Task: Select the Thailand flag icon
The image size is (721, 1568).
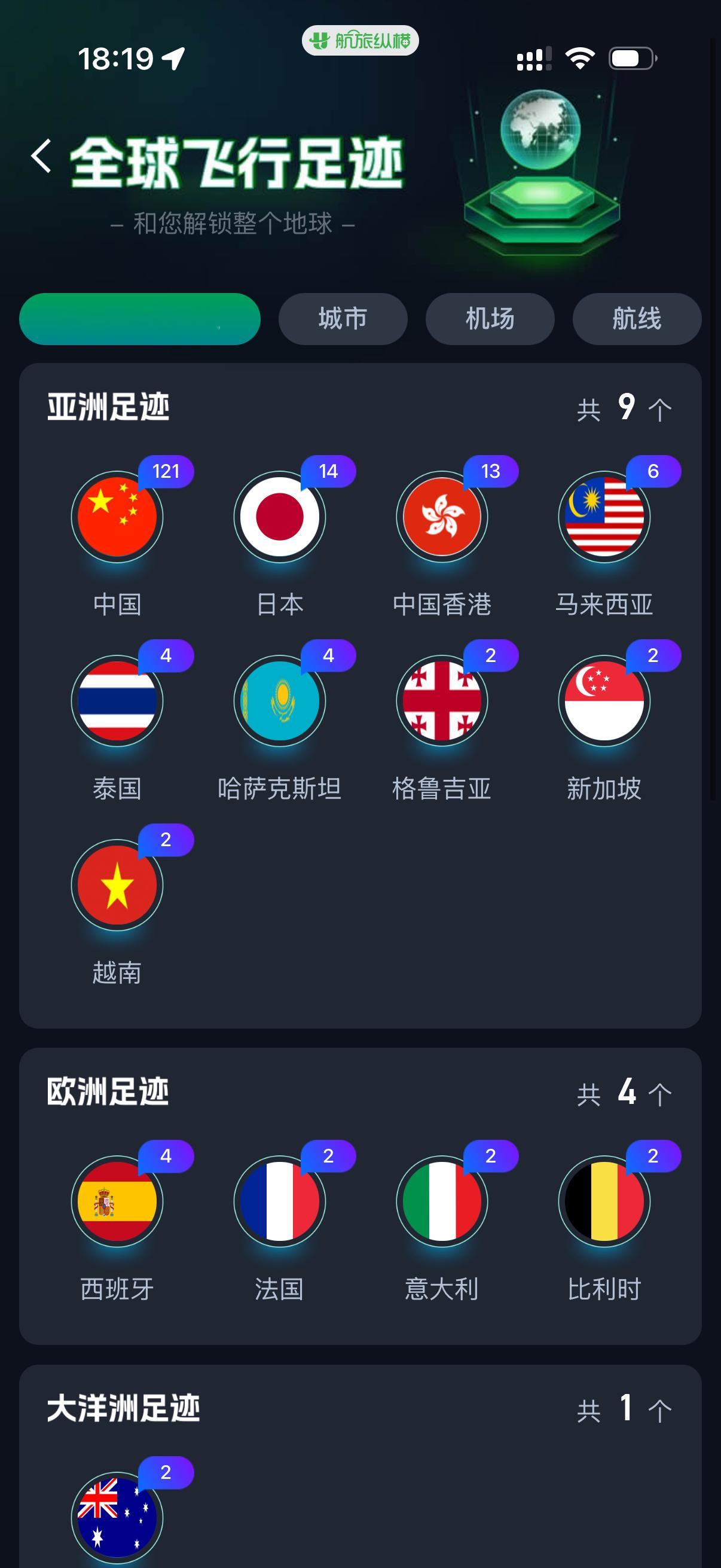Action: click(x=116, y=701)
